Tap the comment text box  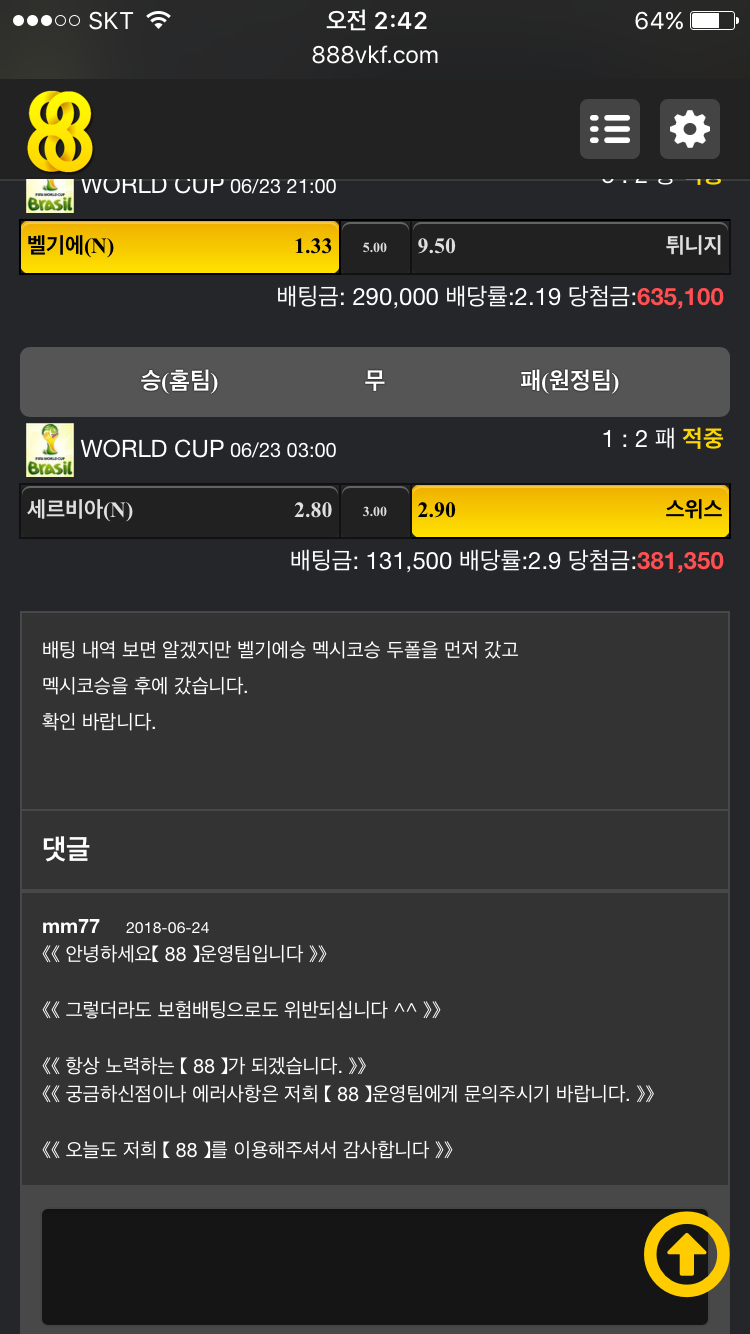375,1267
